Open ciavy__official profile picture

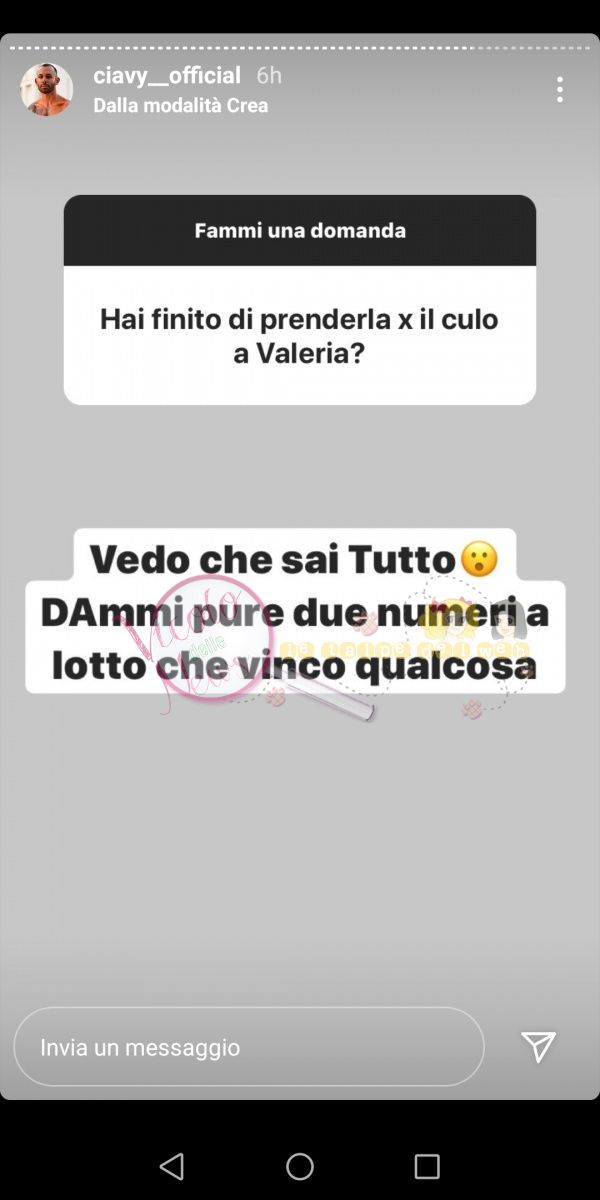pos(46,89)
